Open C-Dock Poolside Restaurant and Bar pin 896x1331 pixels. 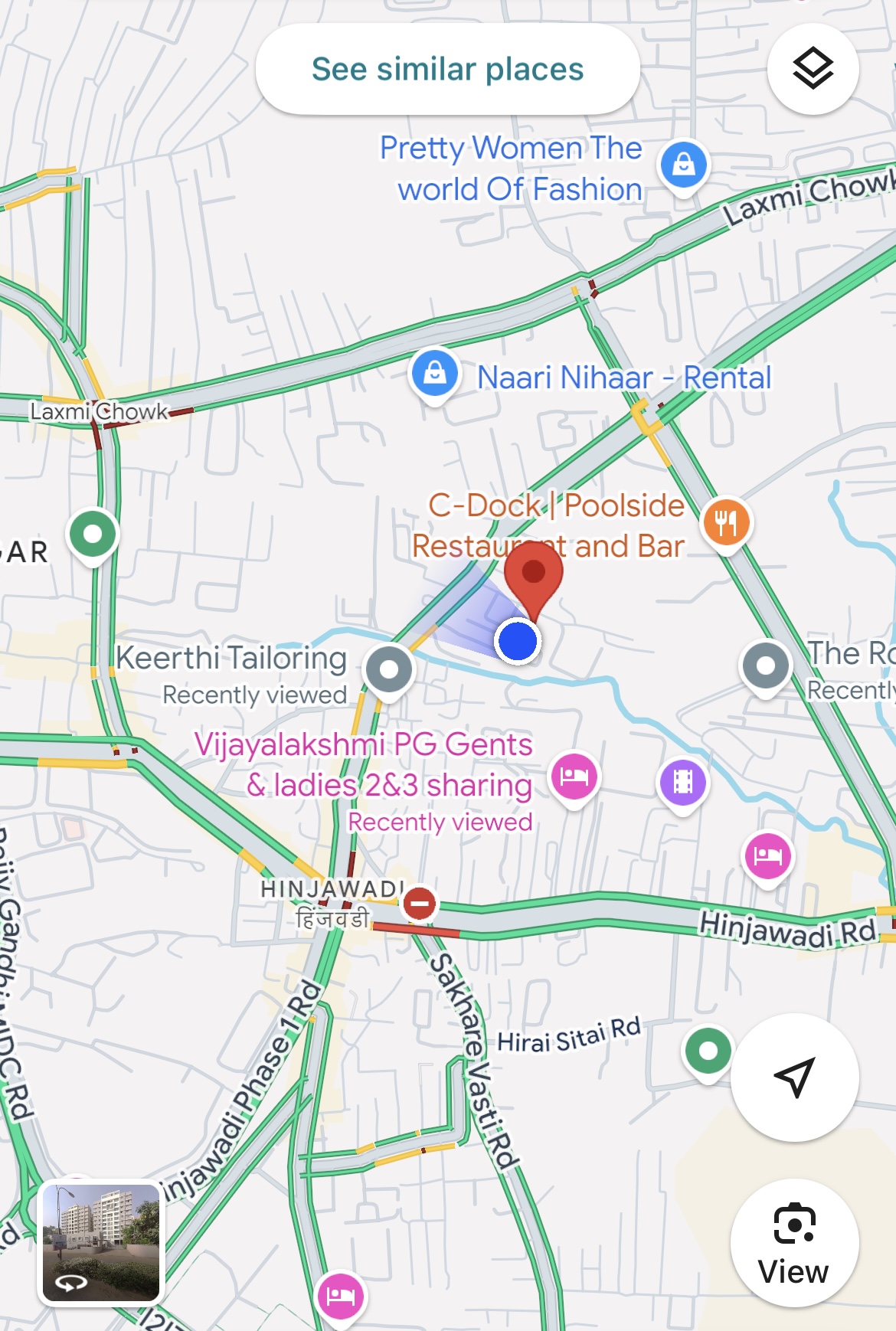tap(726, 522)
